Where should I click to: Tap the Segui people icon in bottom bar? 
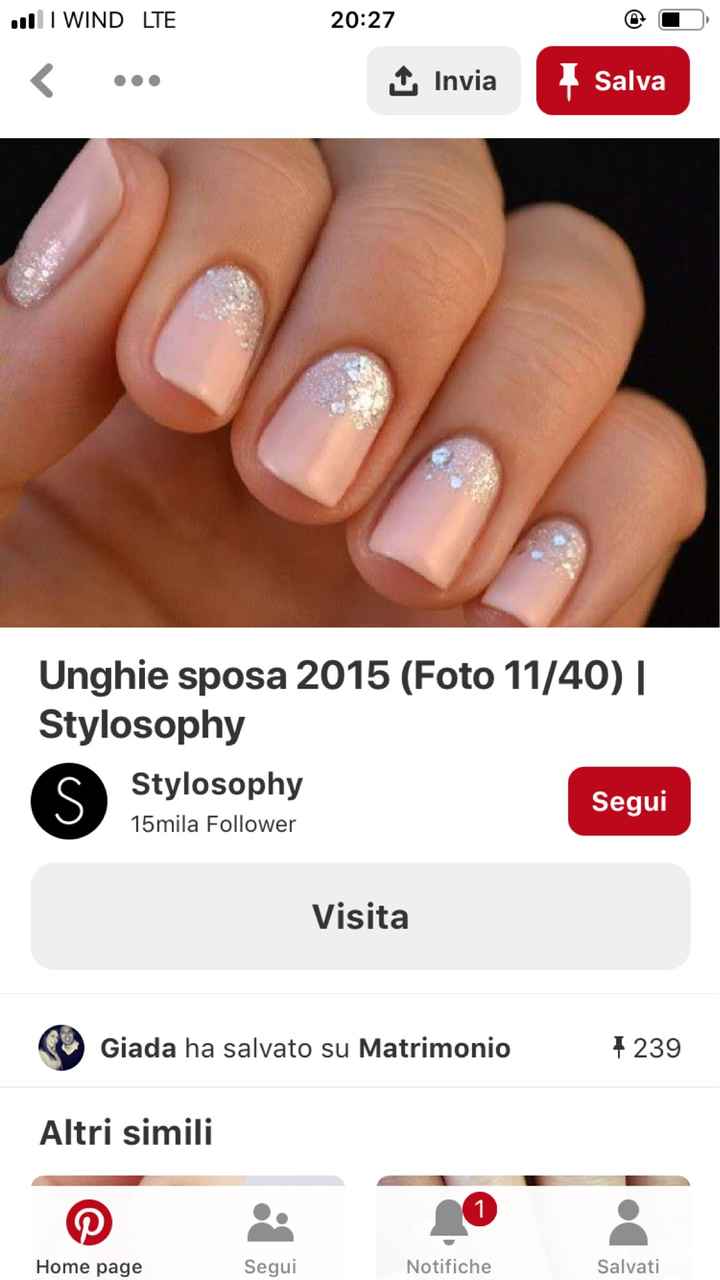pyautogui.click(x=269, y=1221)
